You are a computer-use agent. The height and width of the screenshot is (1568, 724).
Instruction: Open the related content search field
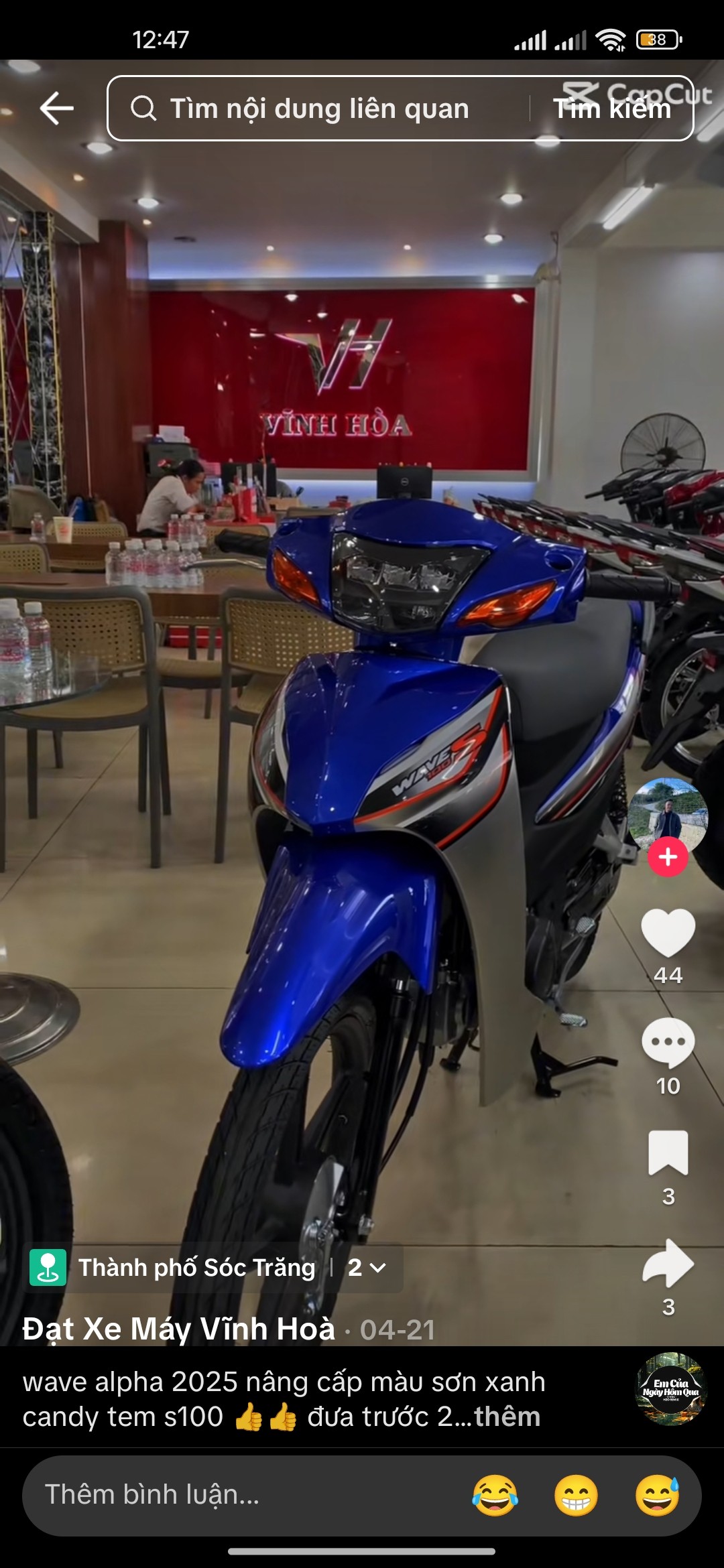point(318,109)
